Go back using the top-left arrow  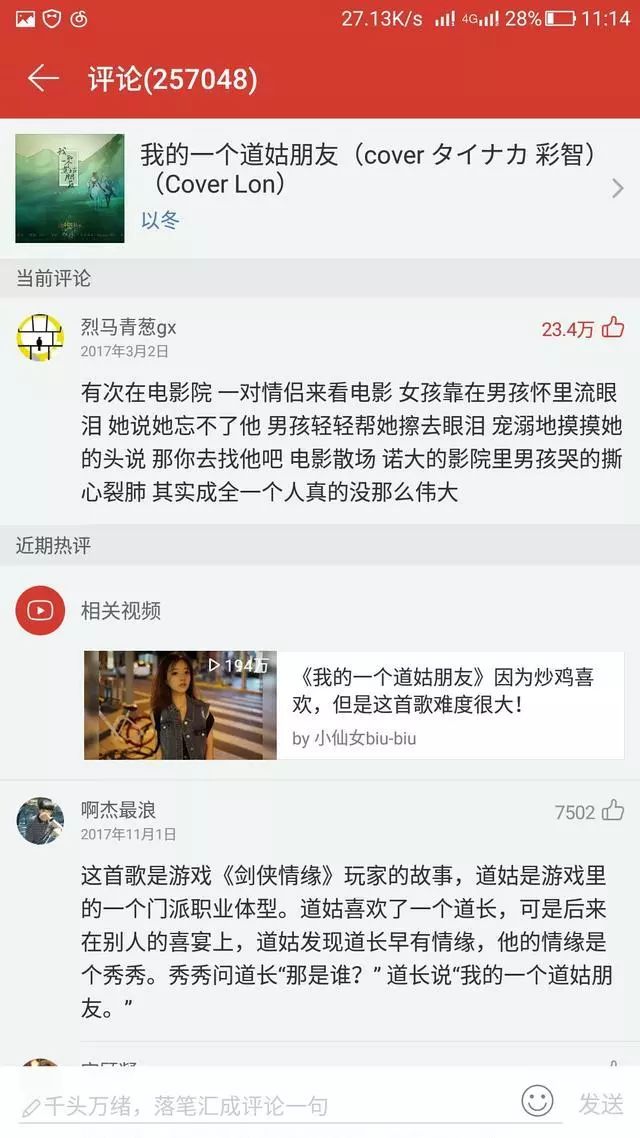(x=43, y=79)
